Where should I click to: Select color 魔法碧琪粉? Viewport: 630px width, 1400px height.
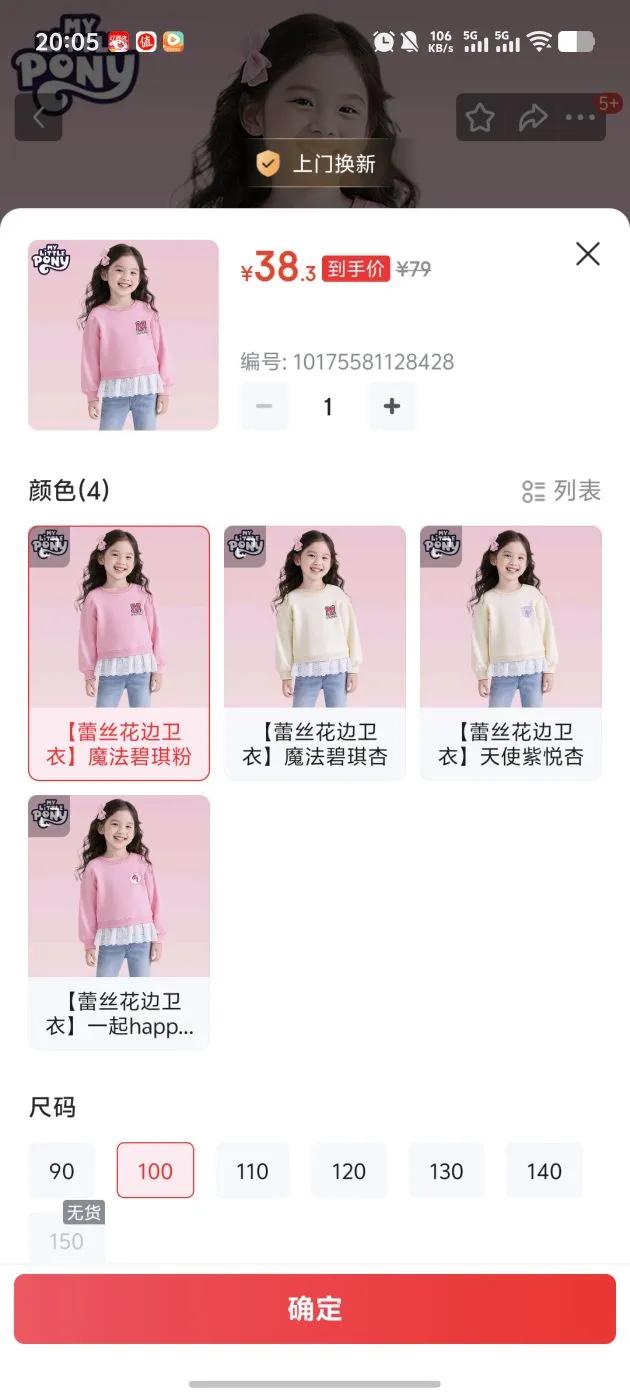(x=119, y=652)
